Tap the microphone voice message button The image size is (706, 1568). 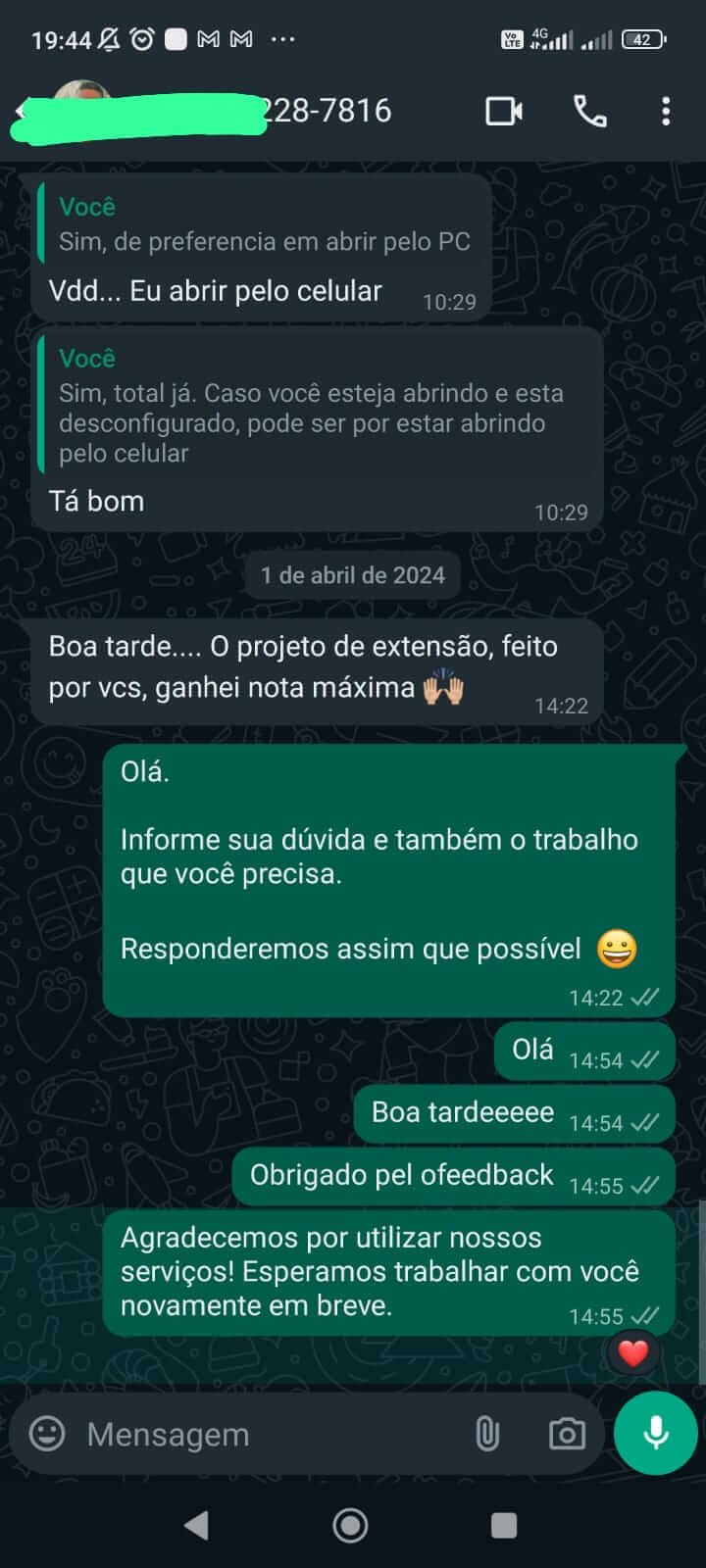(x=655, y=1433)
